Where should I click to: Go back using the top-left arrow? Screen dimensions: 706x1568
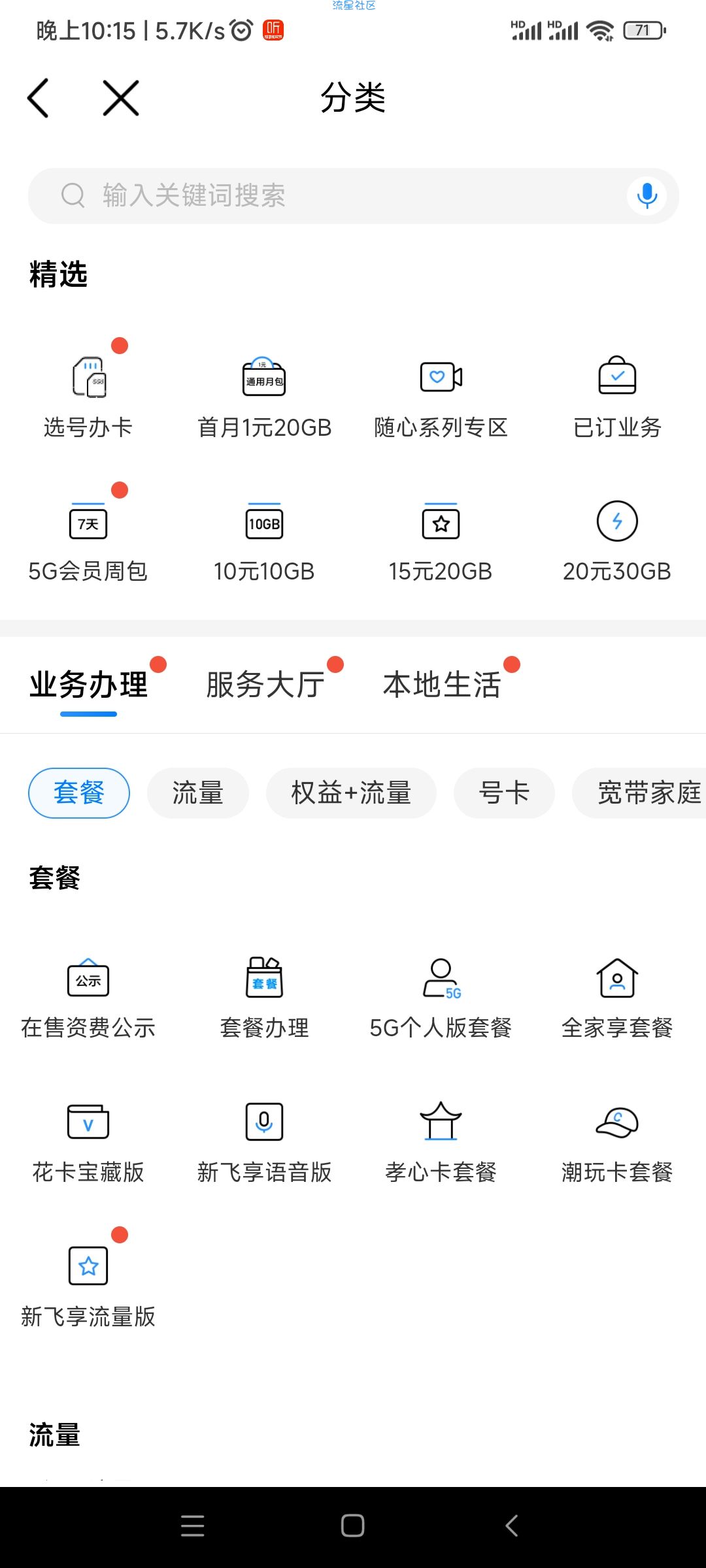38,98
